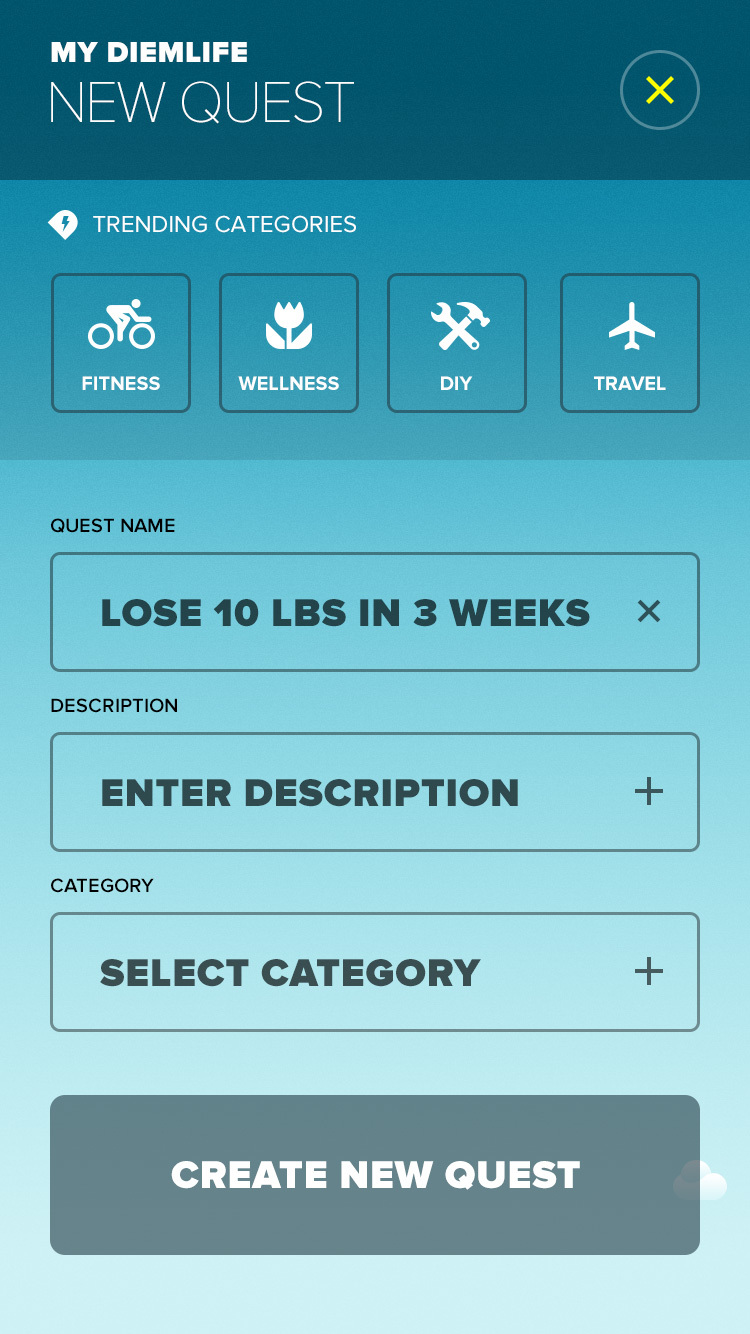Close the New Quest screen
The image size is (750, 1334).
659,90
